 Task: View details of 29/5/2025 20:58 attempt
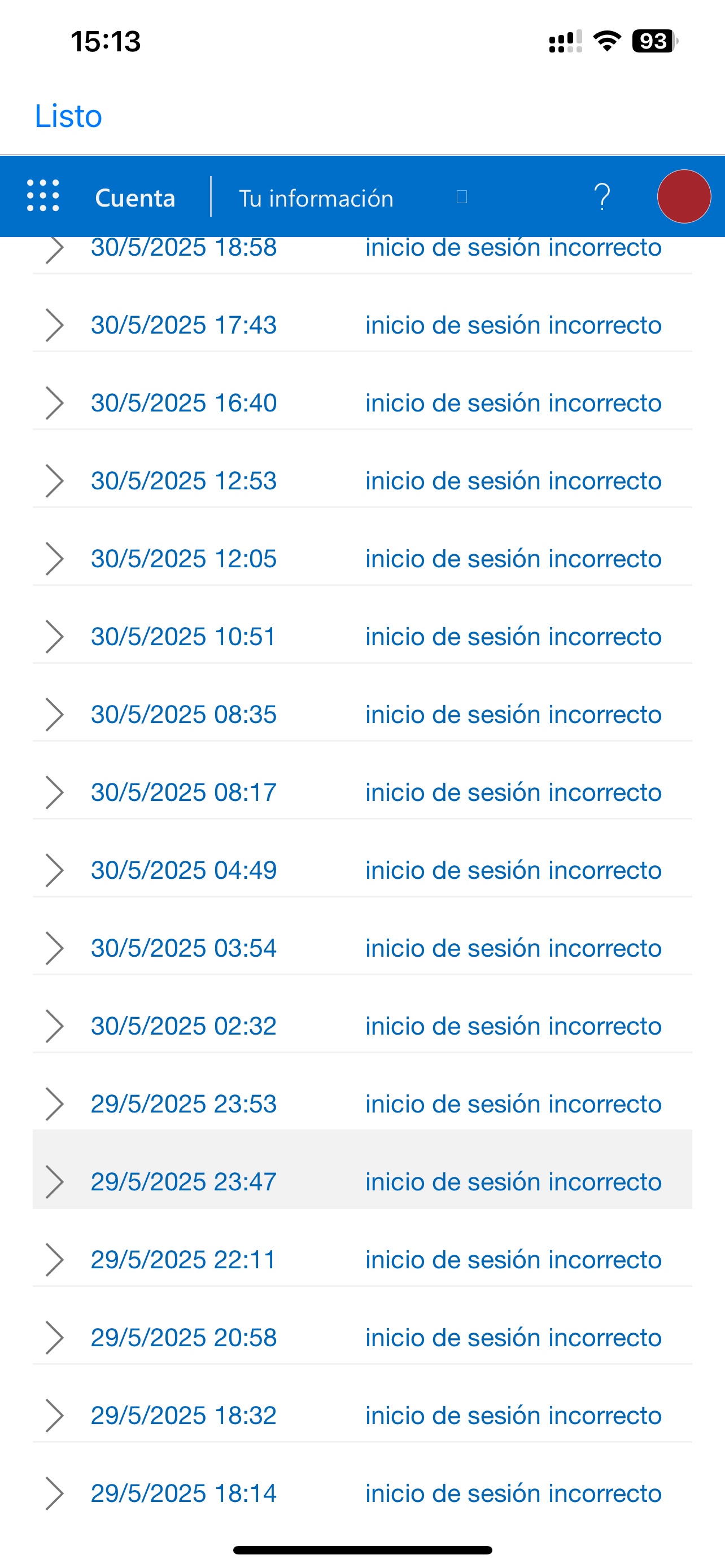(x=55, y=1338)
